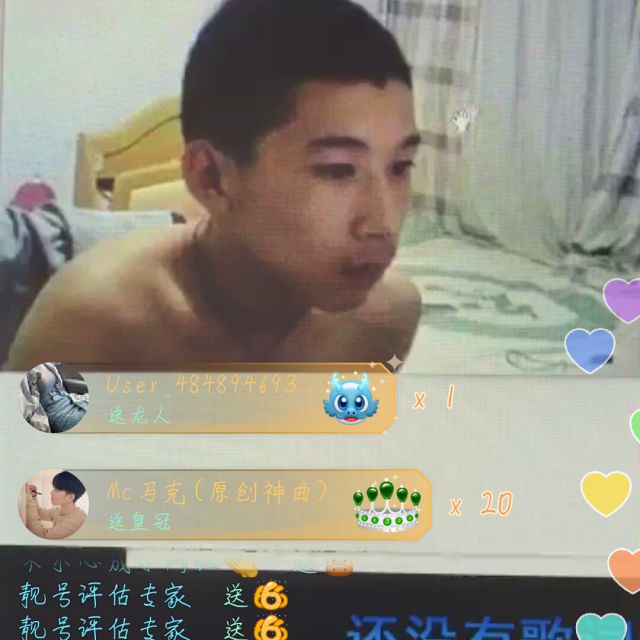Open the avatar of Mc马克(原创神曲)
Image resolution: width=640 pixels, height=640 pixels.
(x=55, y=504)
